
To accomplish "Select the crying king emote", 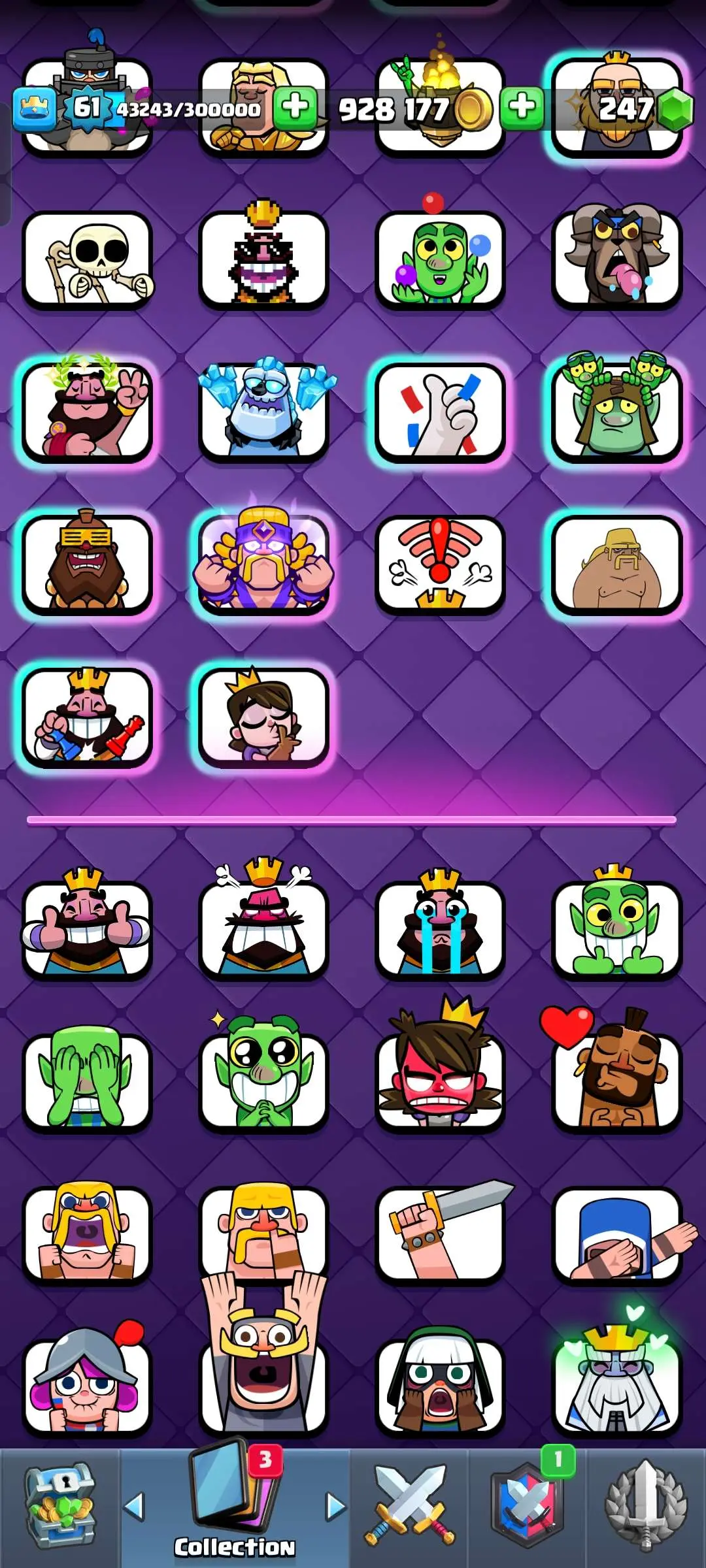I will click(440, 929).
